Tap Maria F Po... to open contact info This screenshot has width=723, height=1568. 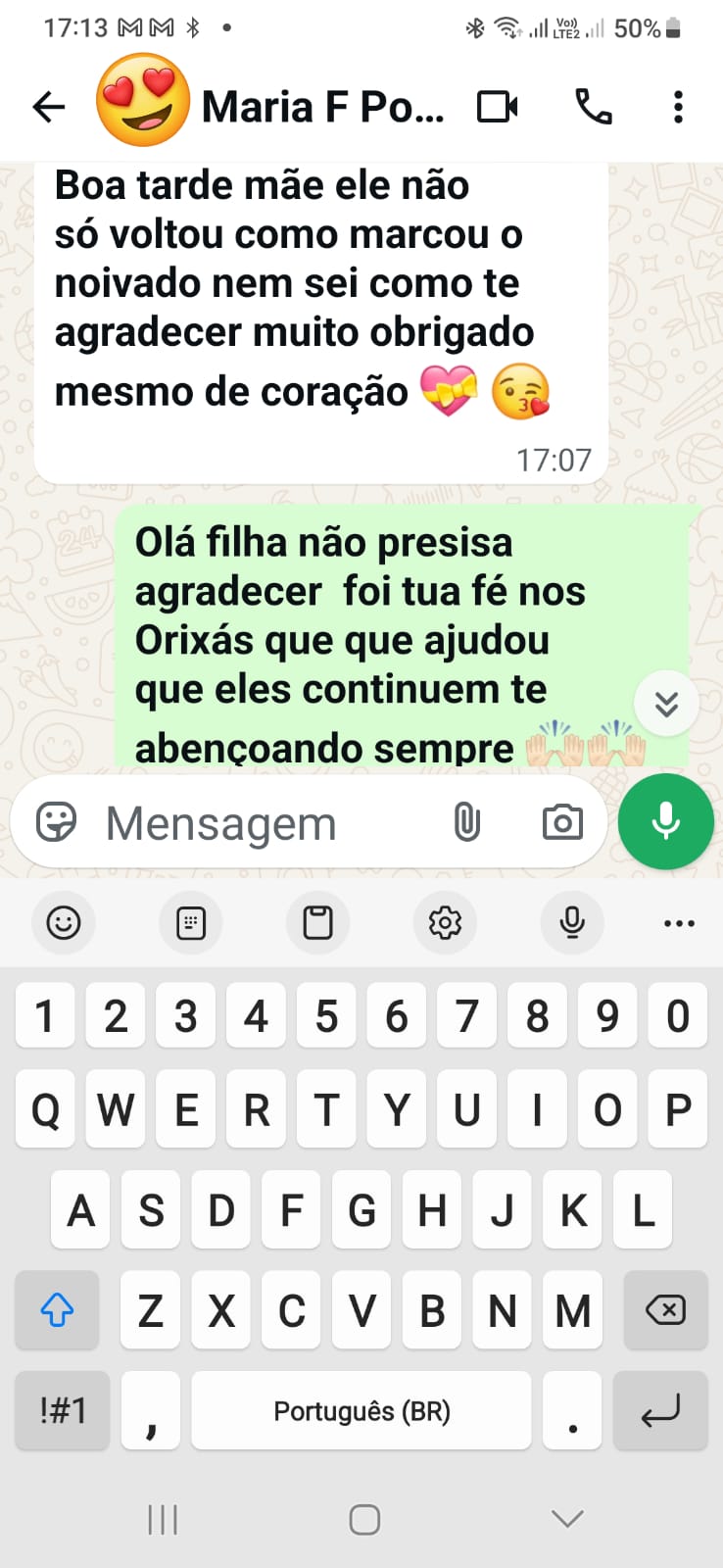pos(323,107)
